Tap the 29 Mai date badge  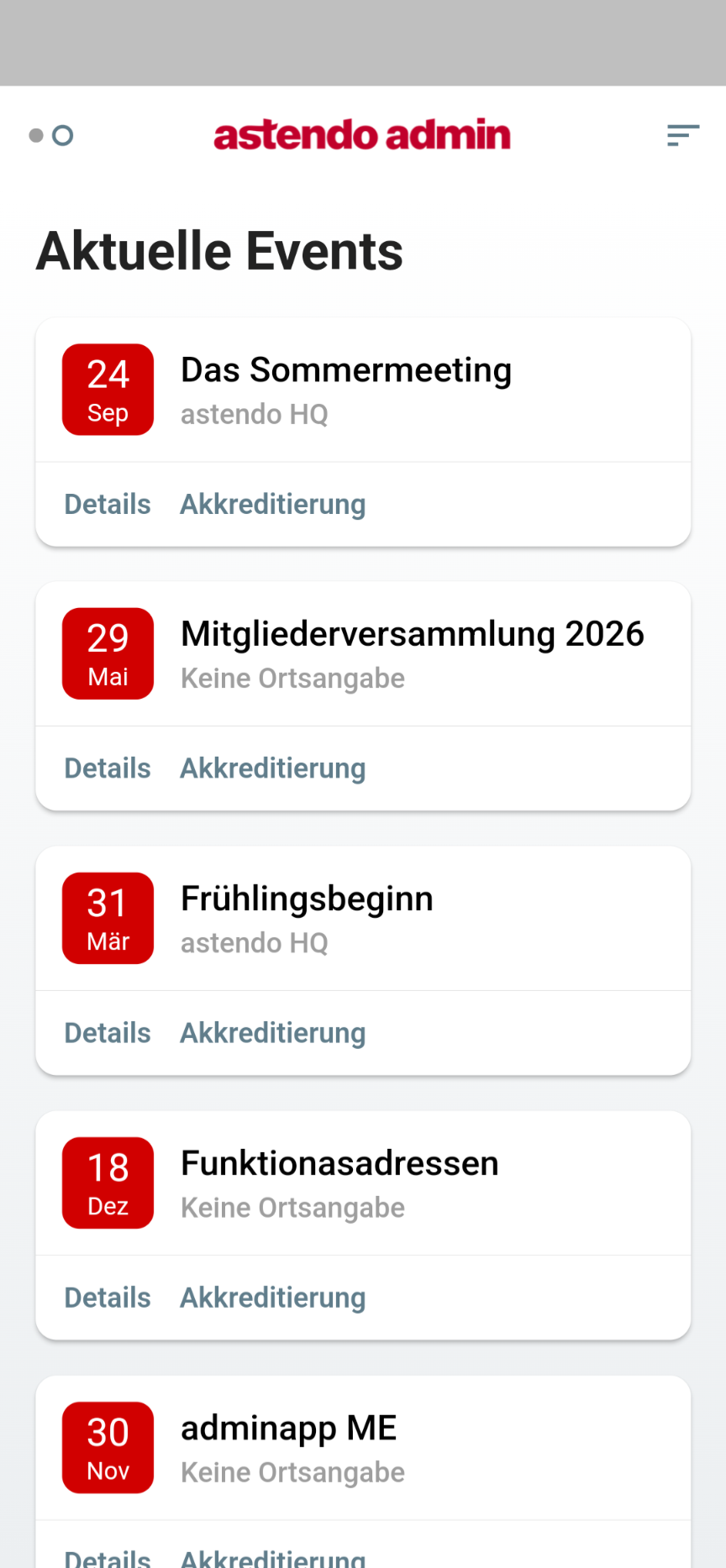click(108, 653)
